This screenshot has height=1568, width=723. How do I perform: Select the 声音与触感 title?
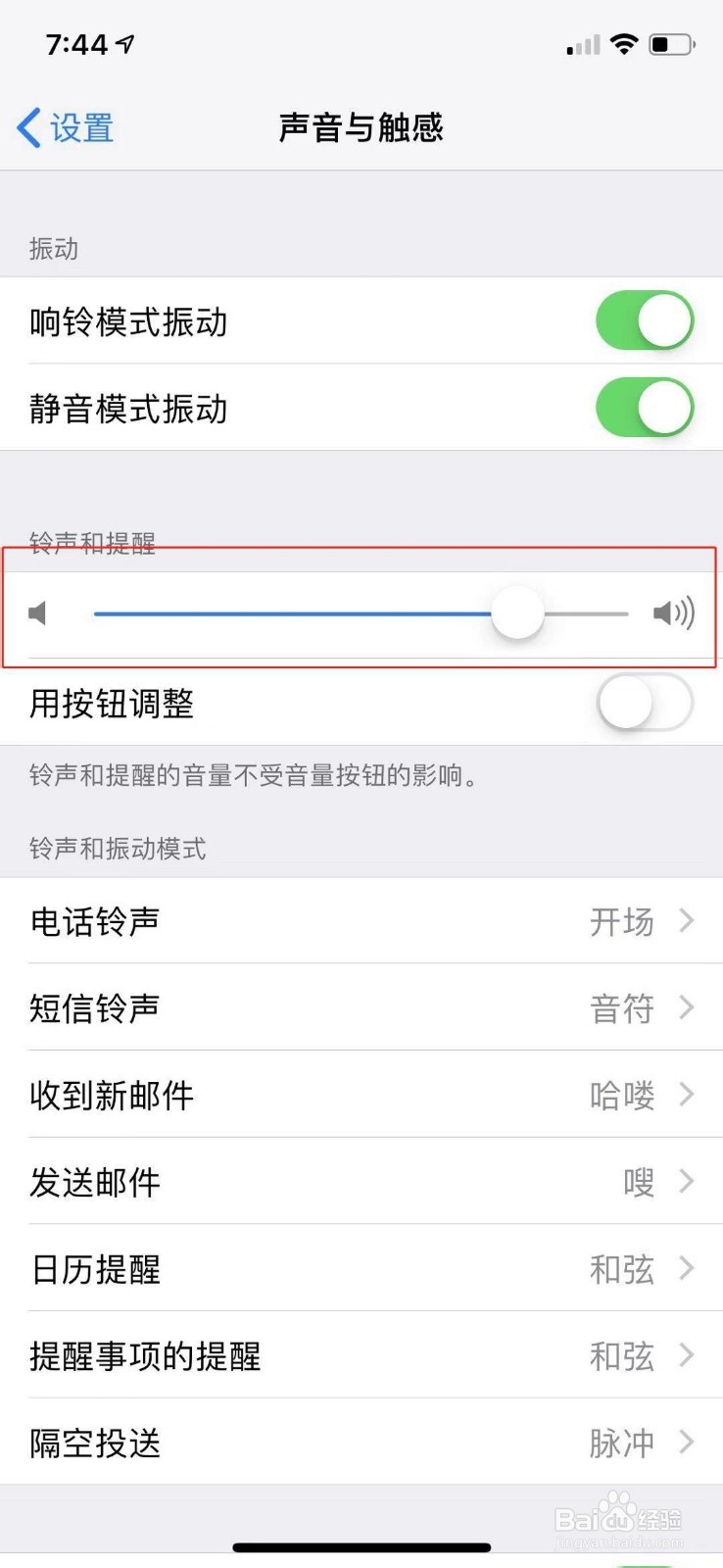(x=361, y=128)
